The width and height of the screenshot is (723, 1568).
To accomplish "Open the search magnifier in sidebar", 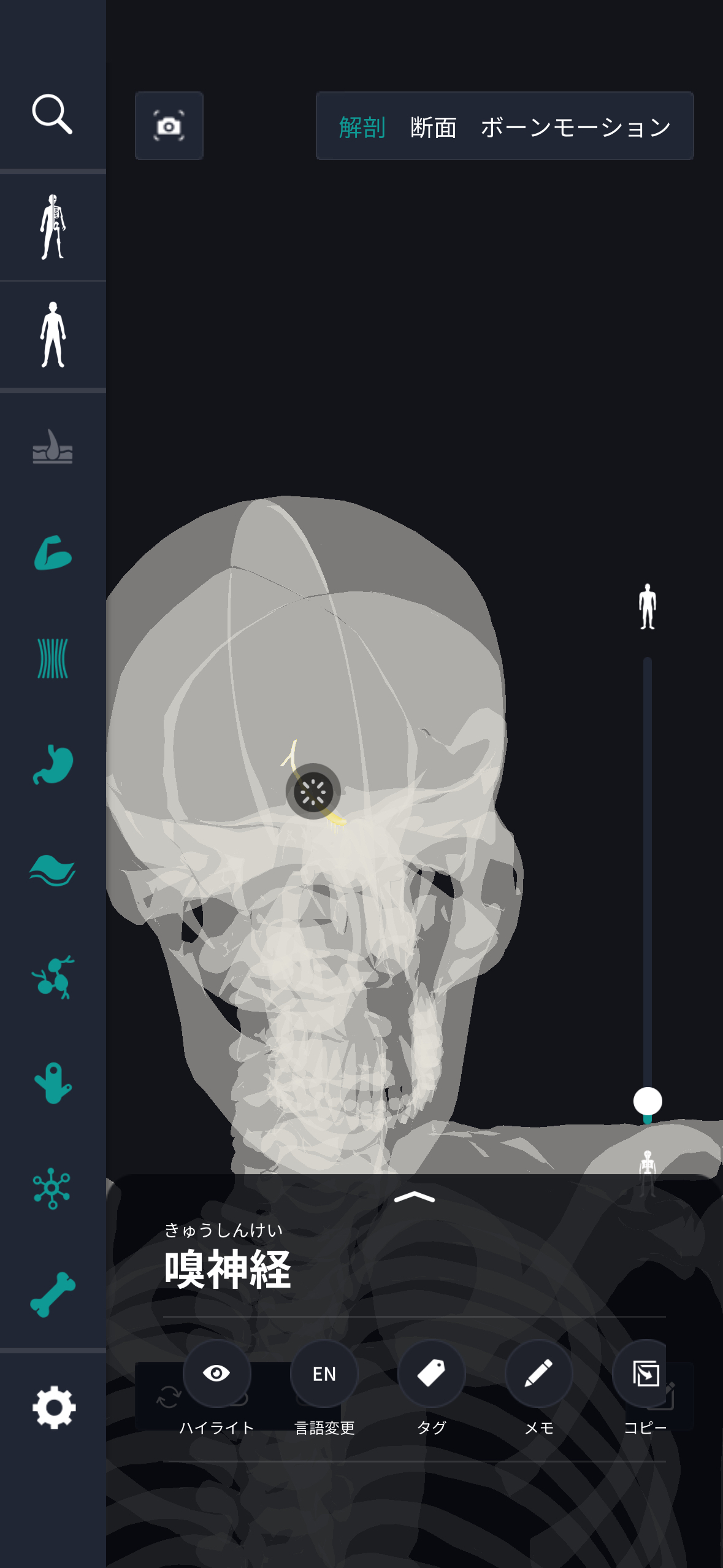I will pos(53,114).
